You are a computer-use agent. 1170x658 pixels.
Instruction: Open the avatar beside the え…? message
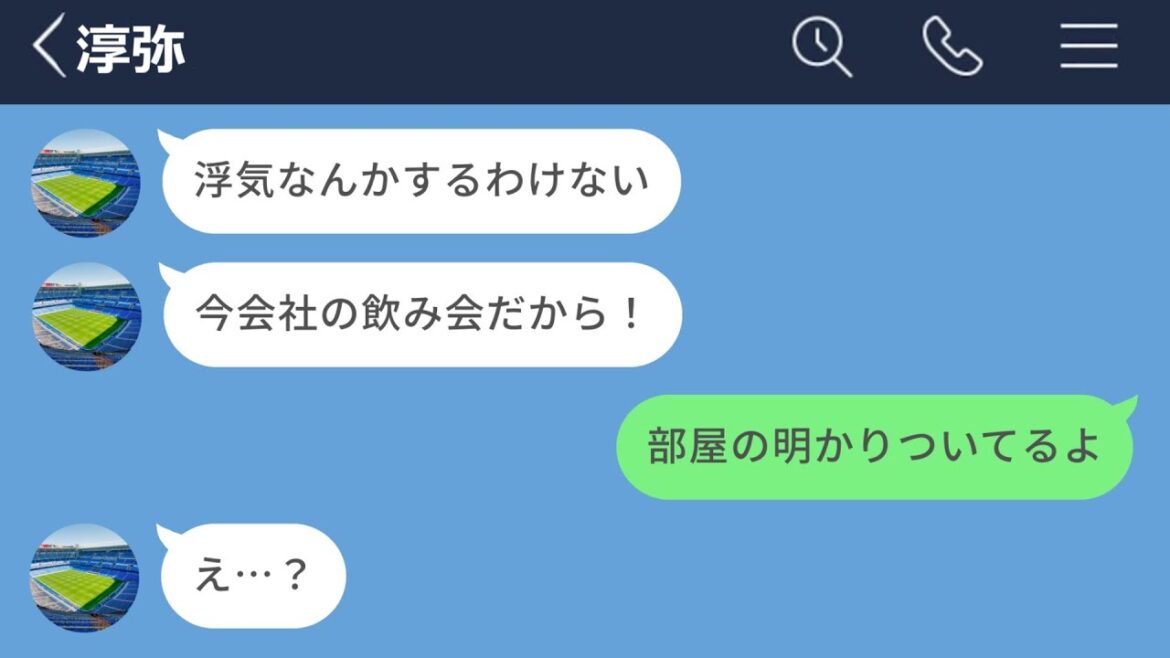pyautogui.click(x=88, y=578)
